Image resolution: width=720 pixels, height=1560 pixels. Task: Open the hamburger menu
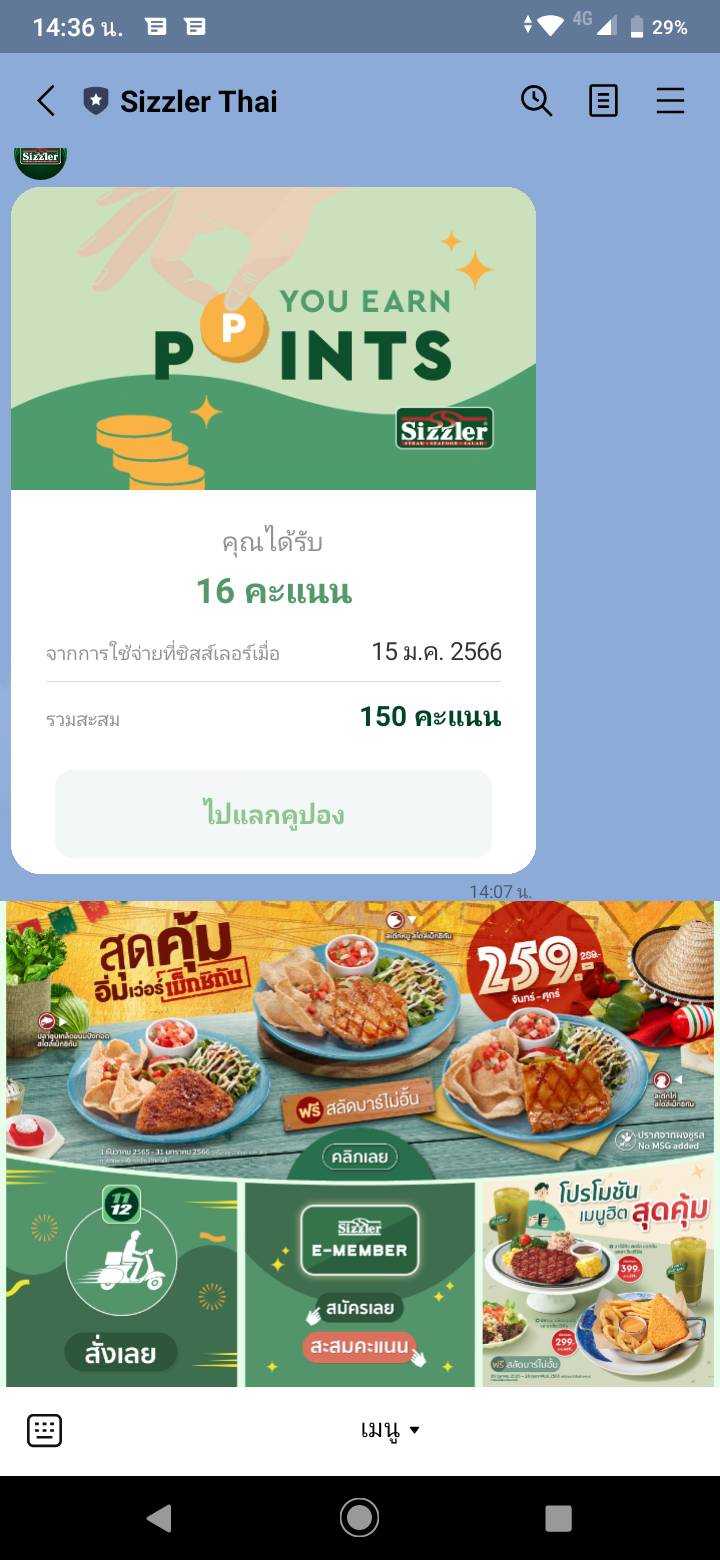click(x=670, y=101)
